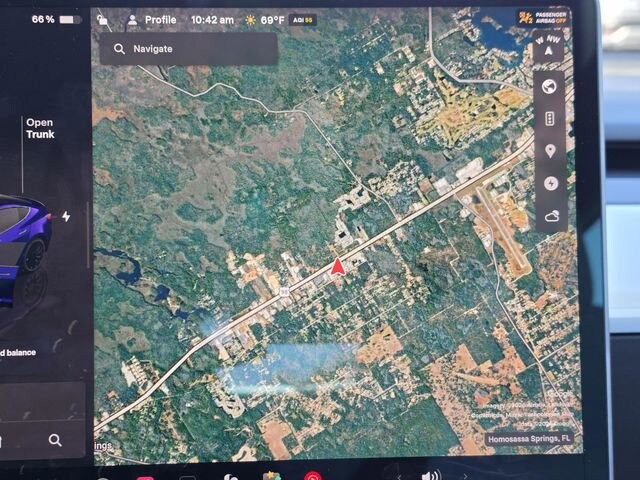The image size is (640, 480).
Task: Show points of interest with the pin icon
Action: pyautogui.click(x=549, y=151)
